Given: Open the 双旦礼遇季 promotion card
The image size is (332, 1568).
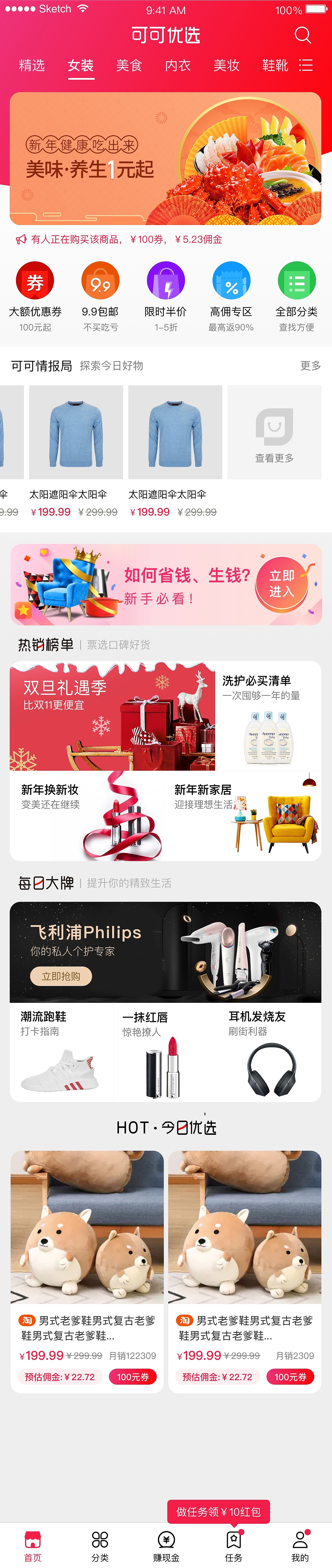Looking at the screenshot, I should pyautogui.click(x=112, y=716).
